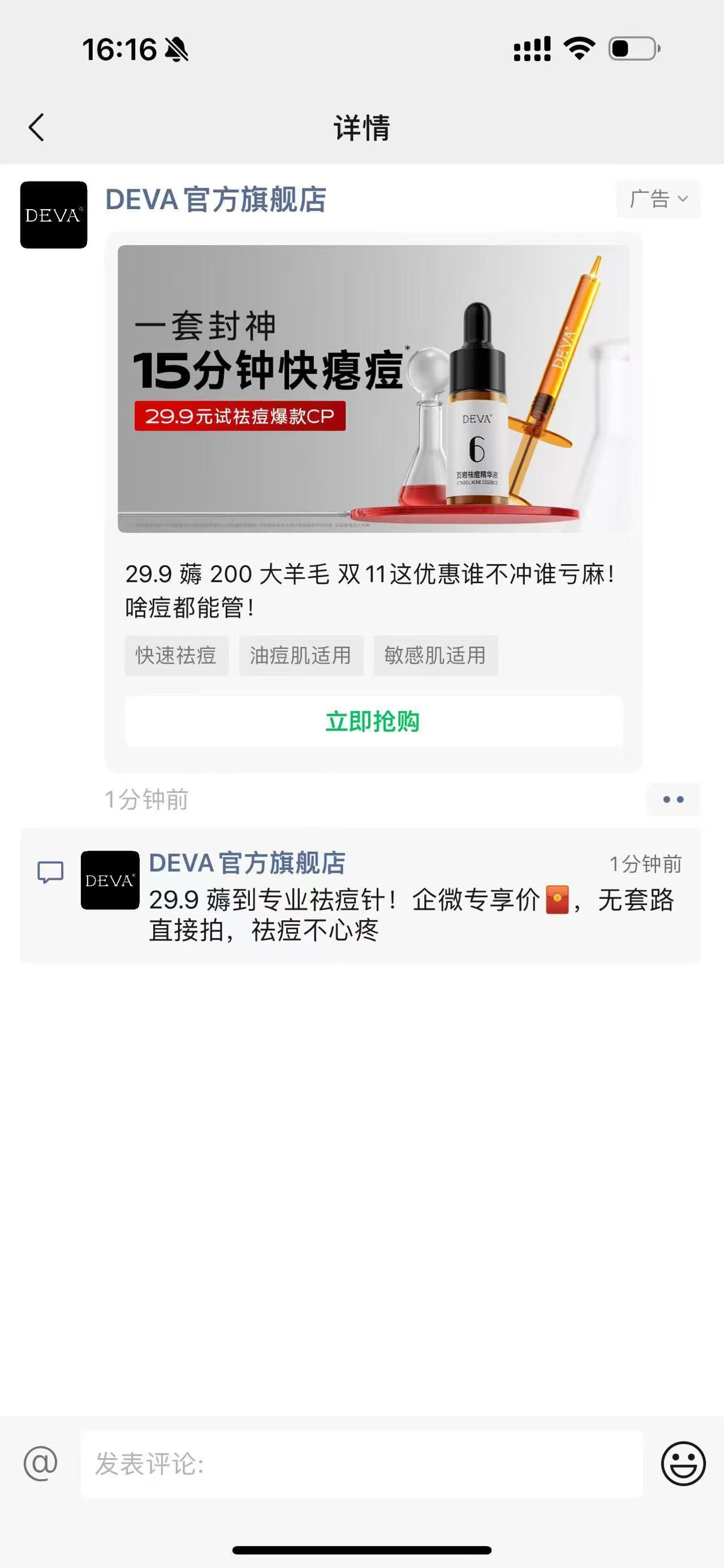
Task: Open the two-dot like and comment menu
Action: [x=673, y=799]
